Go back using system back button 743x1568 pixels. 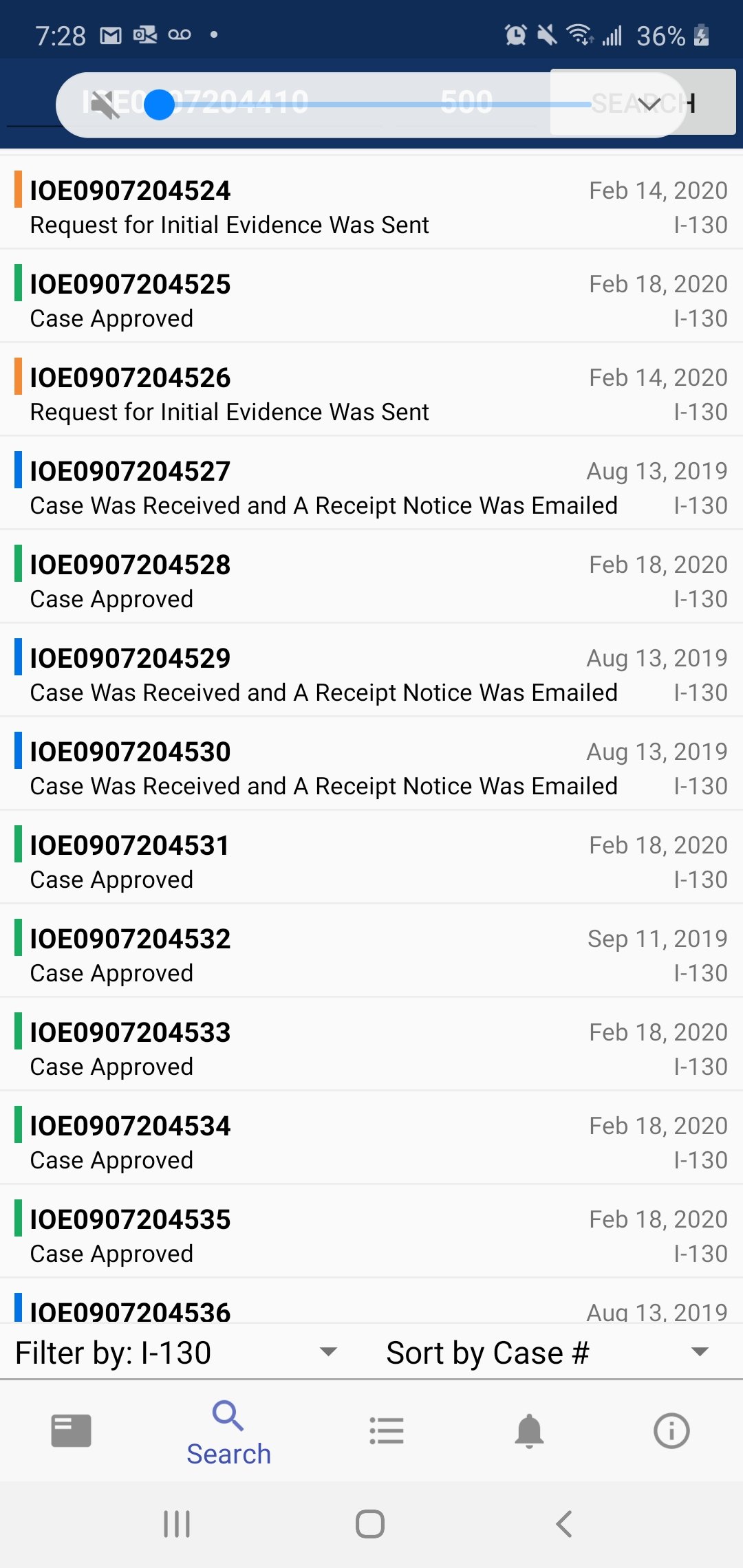click(564, 1524)
